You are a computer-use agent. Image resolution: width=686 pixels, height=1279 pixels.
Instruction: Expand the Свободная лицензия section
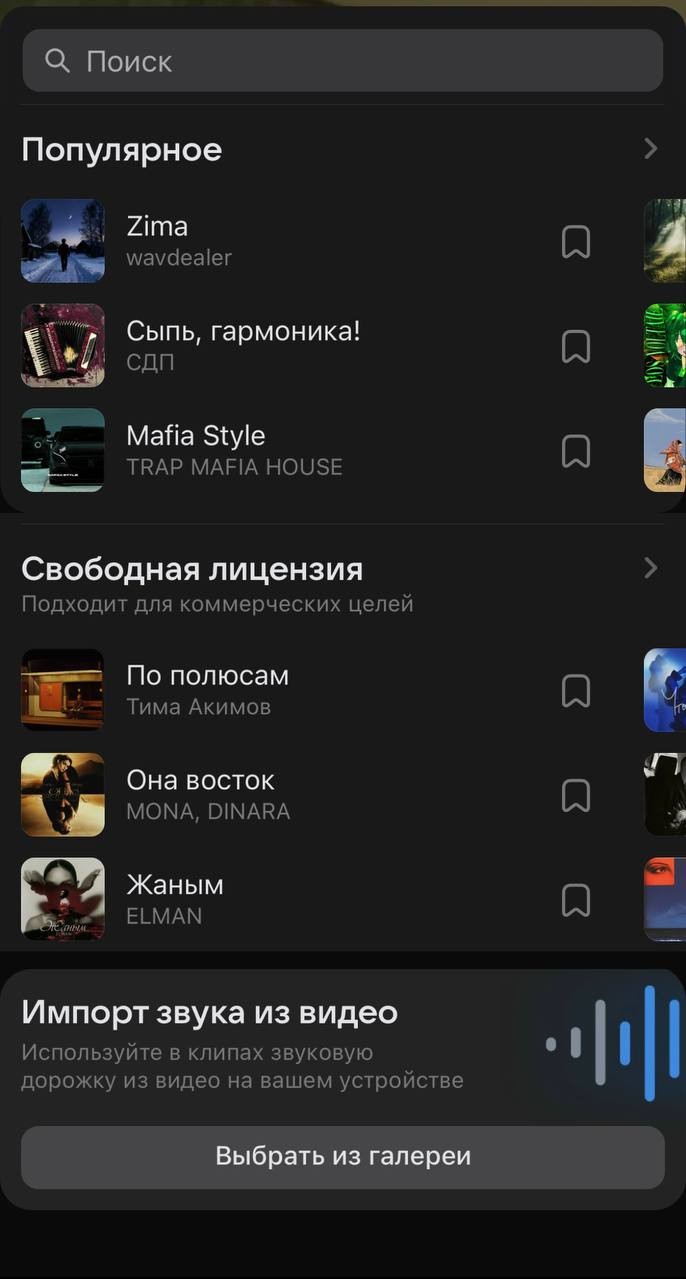coord(650,568)
